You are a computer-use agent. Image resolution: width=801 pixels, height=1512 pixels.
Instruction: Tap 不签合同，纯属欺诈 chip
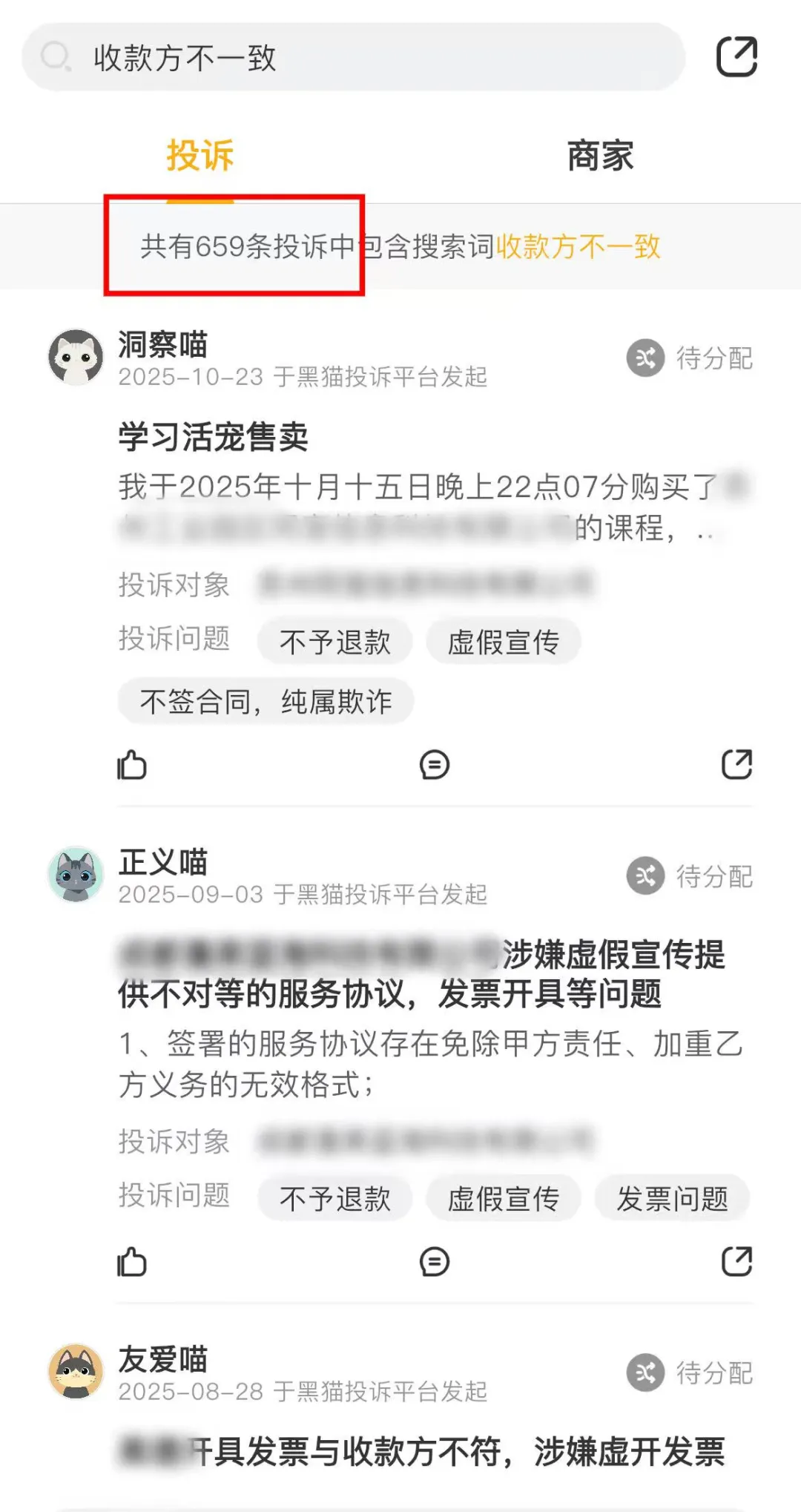pyautogui.click(x=266, y=701)
